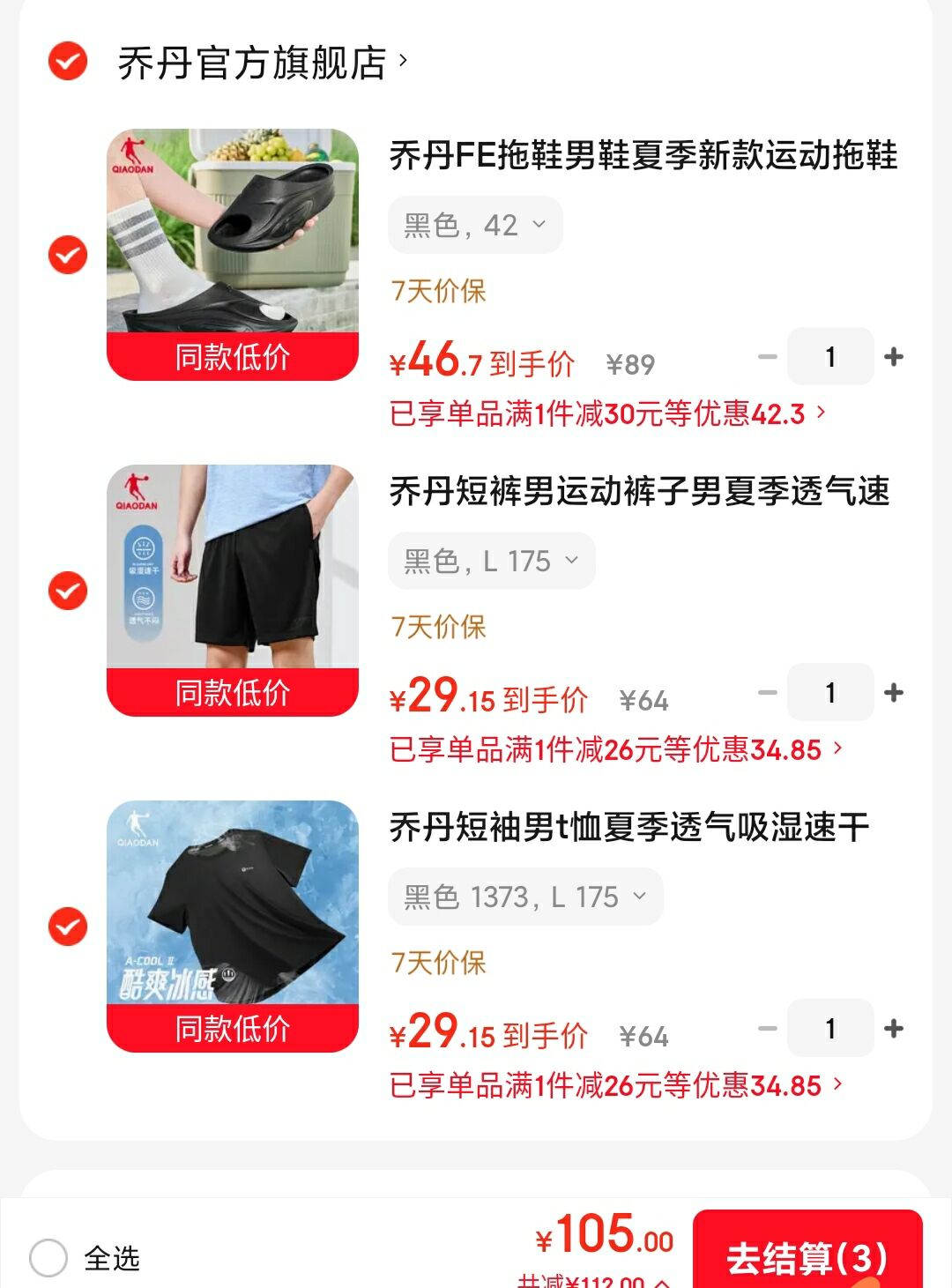The image size is (952, 1288).
Task: Deselect the 乔丹短裤 shorts item
Action: 68,591
